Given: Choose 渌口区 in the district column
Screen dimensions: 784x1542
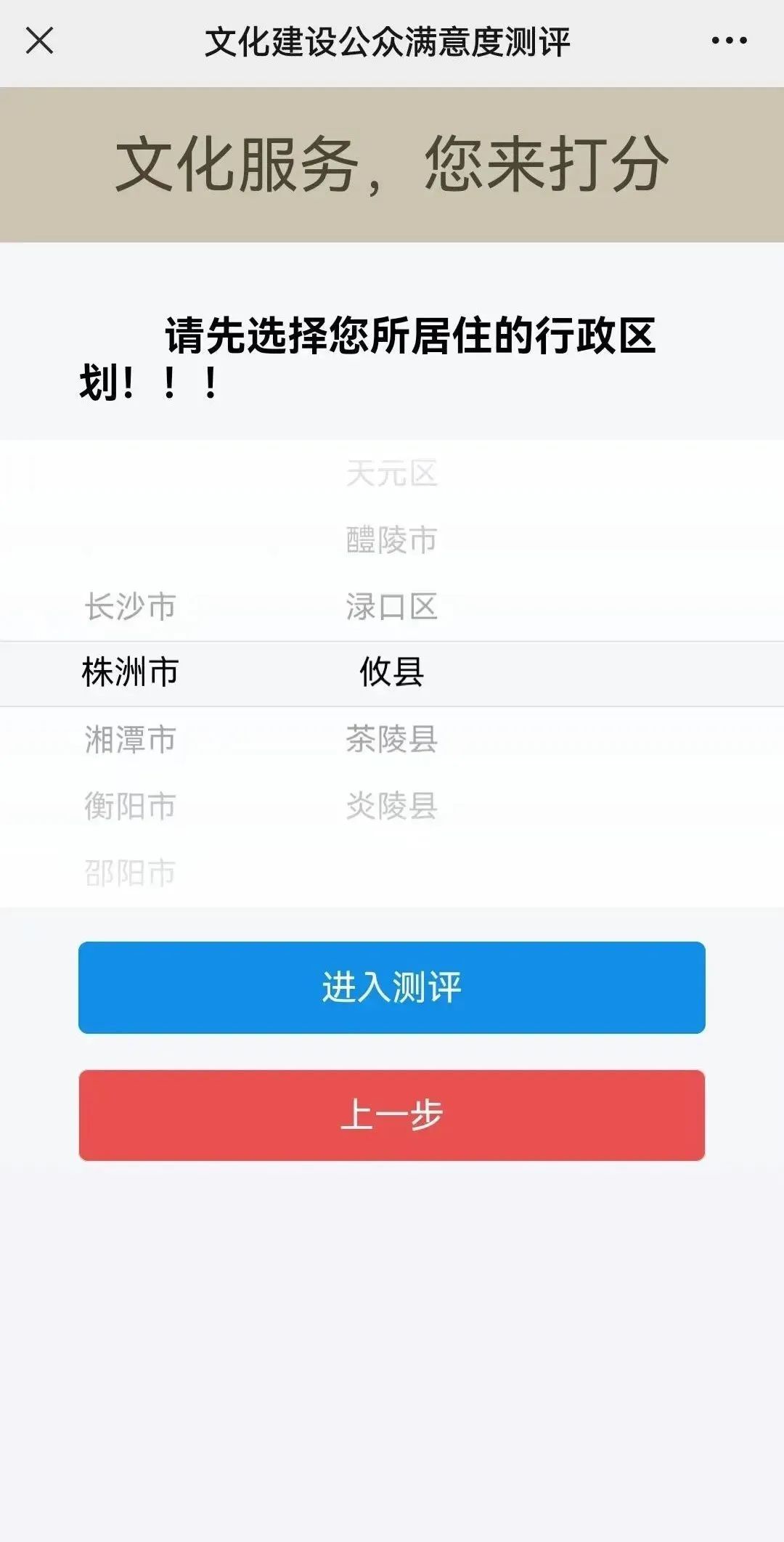Looking at the screenshot, I should (x=392, y=607).
